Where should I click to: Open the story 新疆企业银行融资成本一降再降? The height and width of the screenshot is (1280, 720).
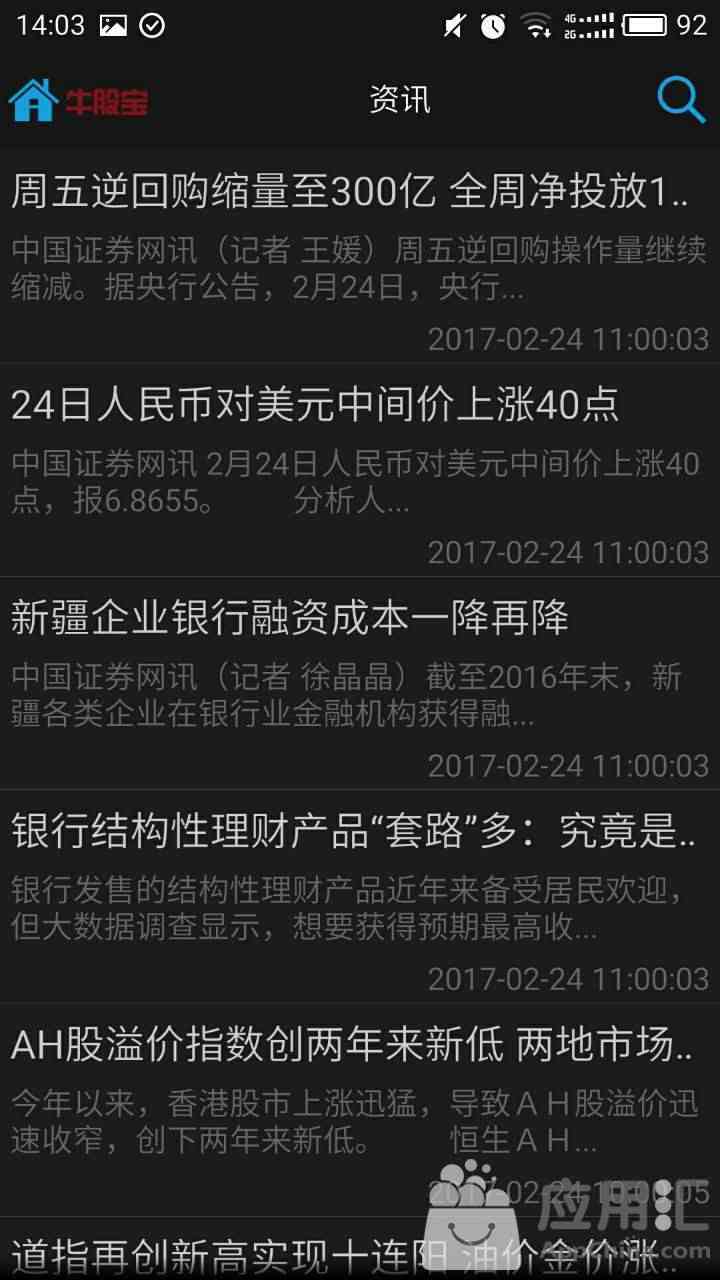pos(360,684)
